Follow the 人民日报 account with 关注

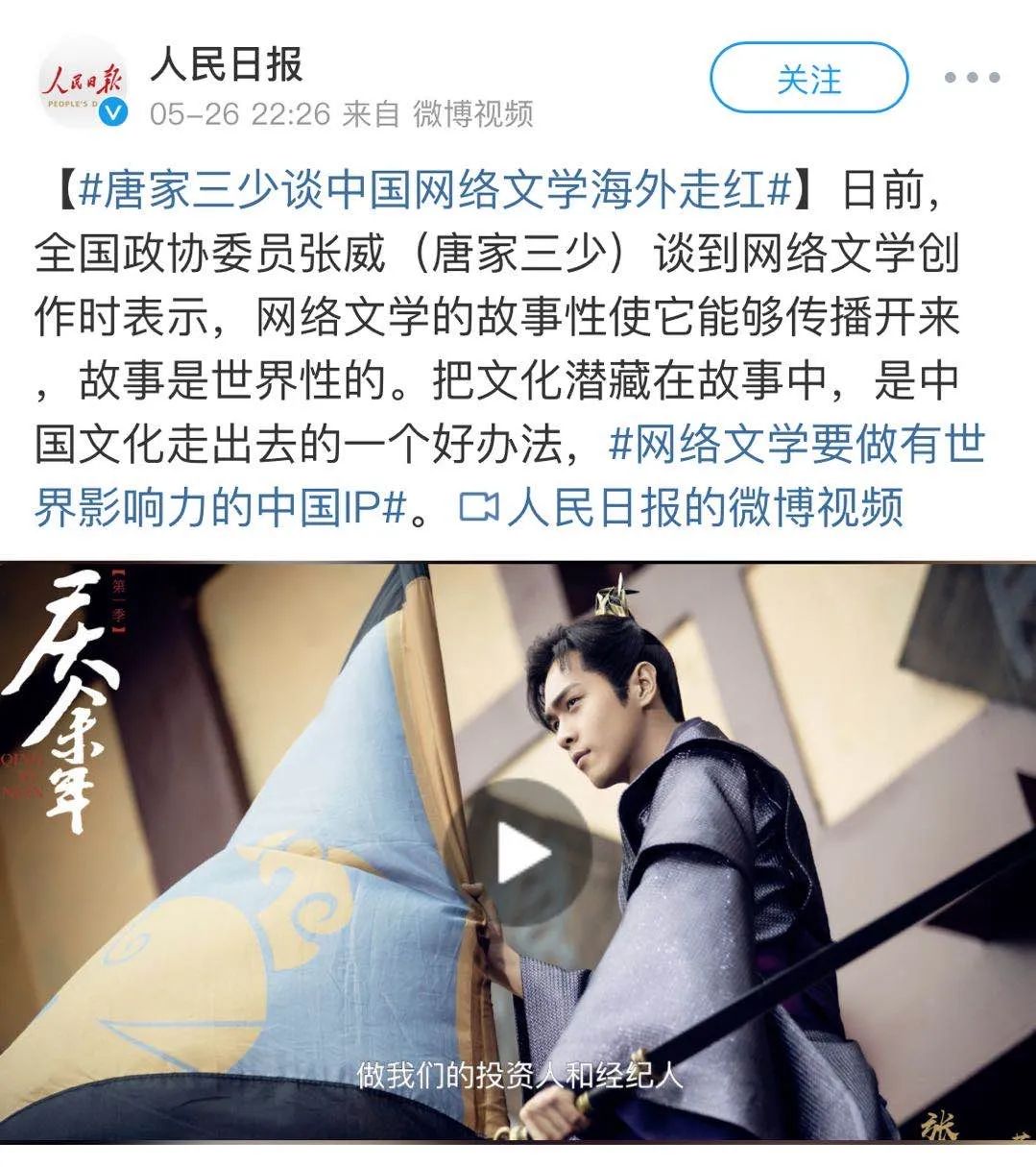pyautogui.click(x=808, y=79)
